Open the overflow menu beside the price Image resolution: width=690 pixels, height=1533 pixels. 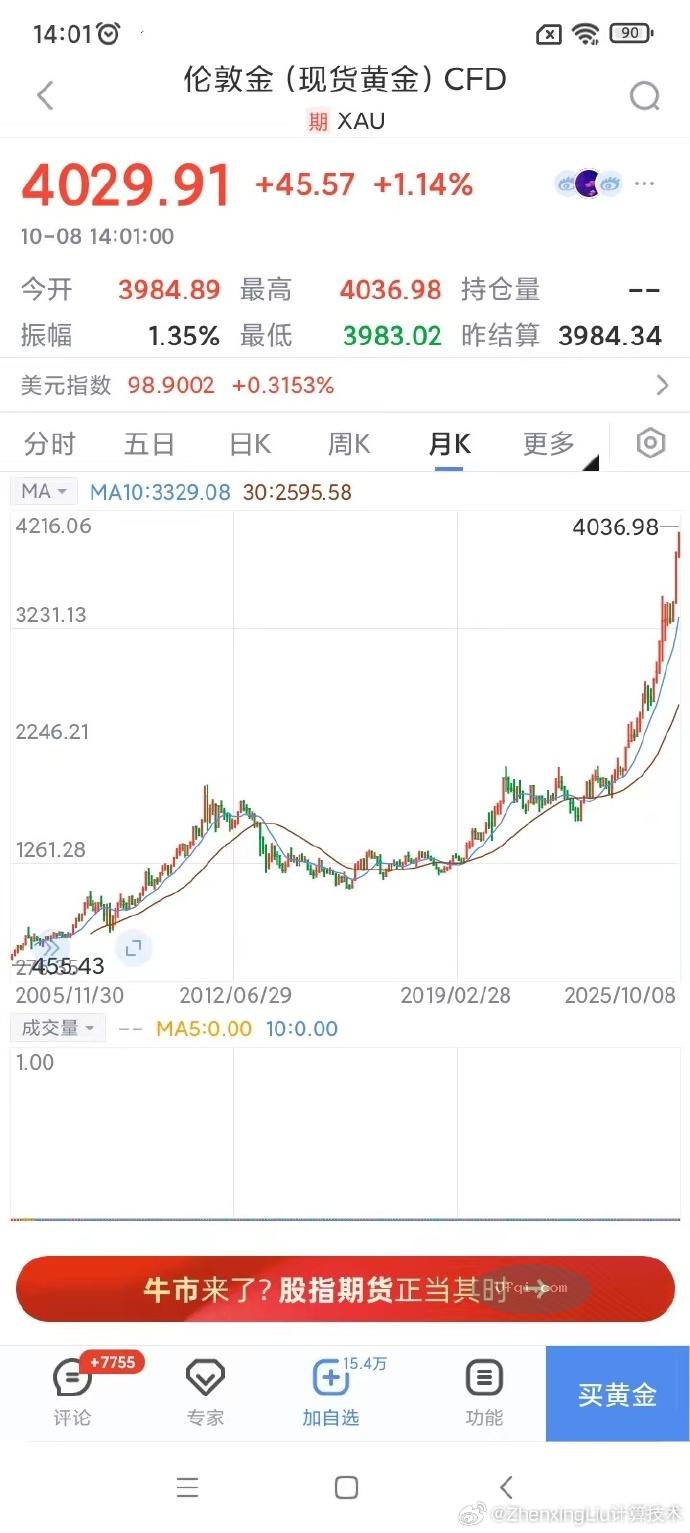[x=645, y=184]
